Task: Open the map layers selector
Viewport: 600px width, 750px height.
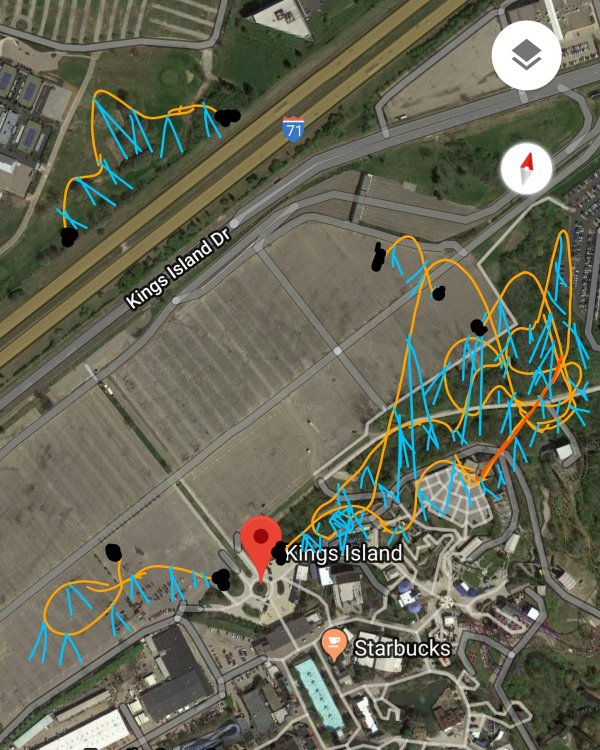Action: click(526, 56)
